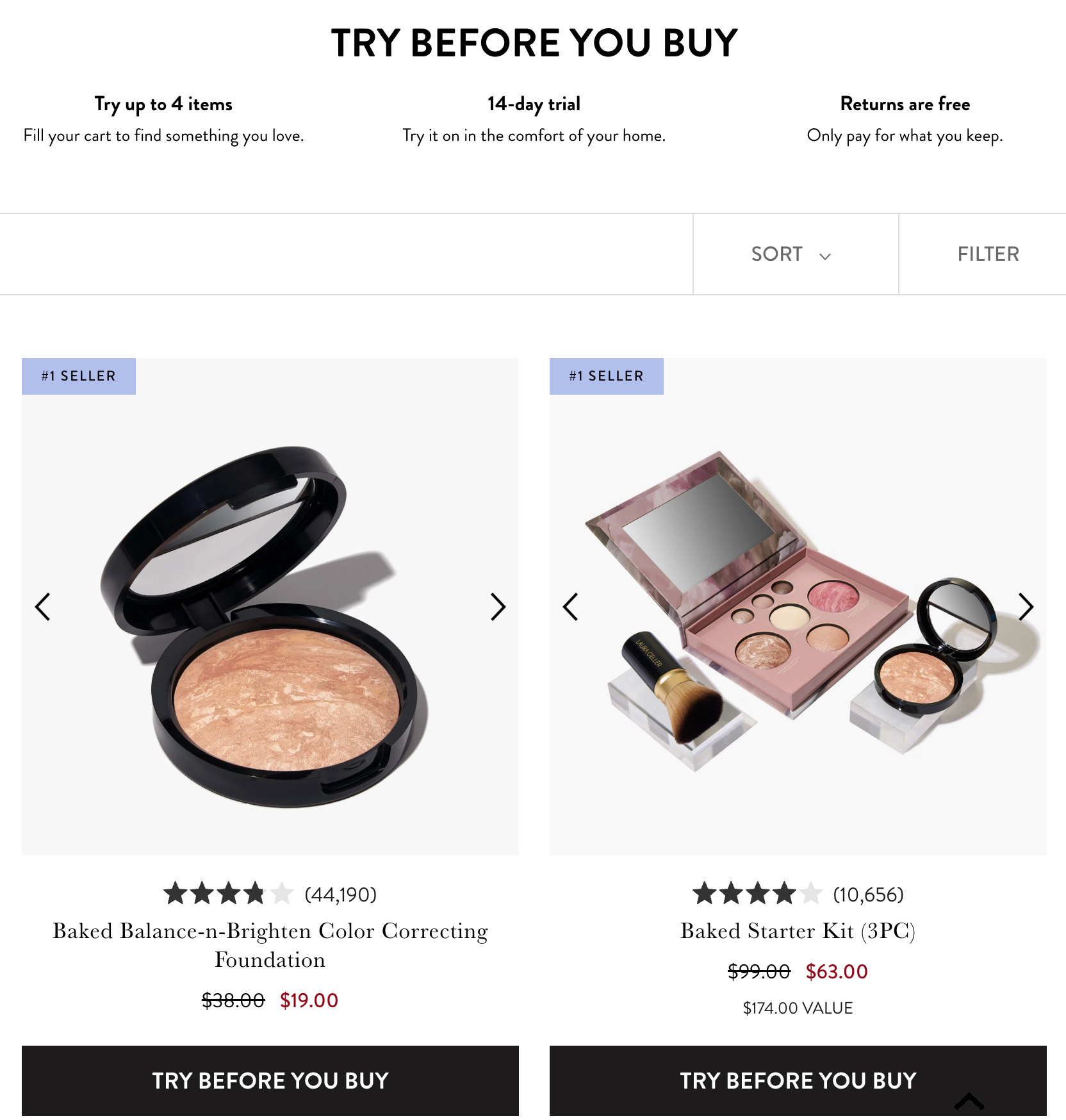Try Before You Buy the Balance-n-Brighten Foundation

[x=270, y=1080]
